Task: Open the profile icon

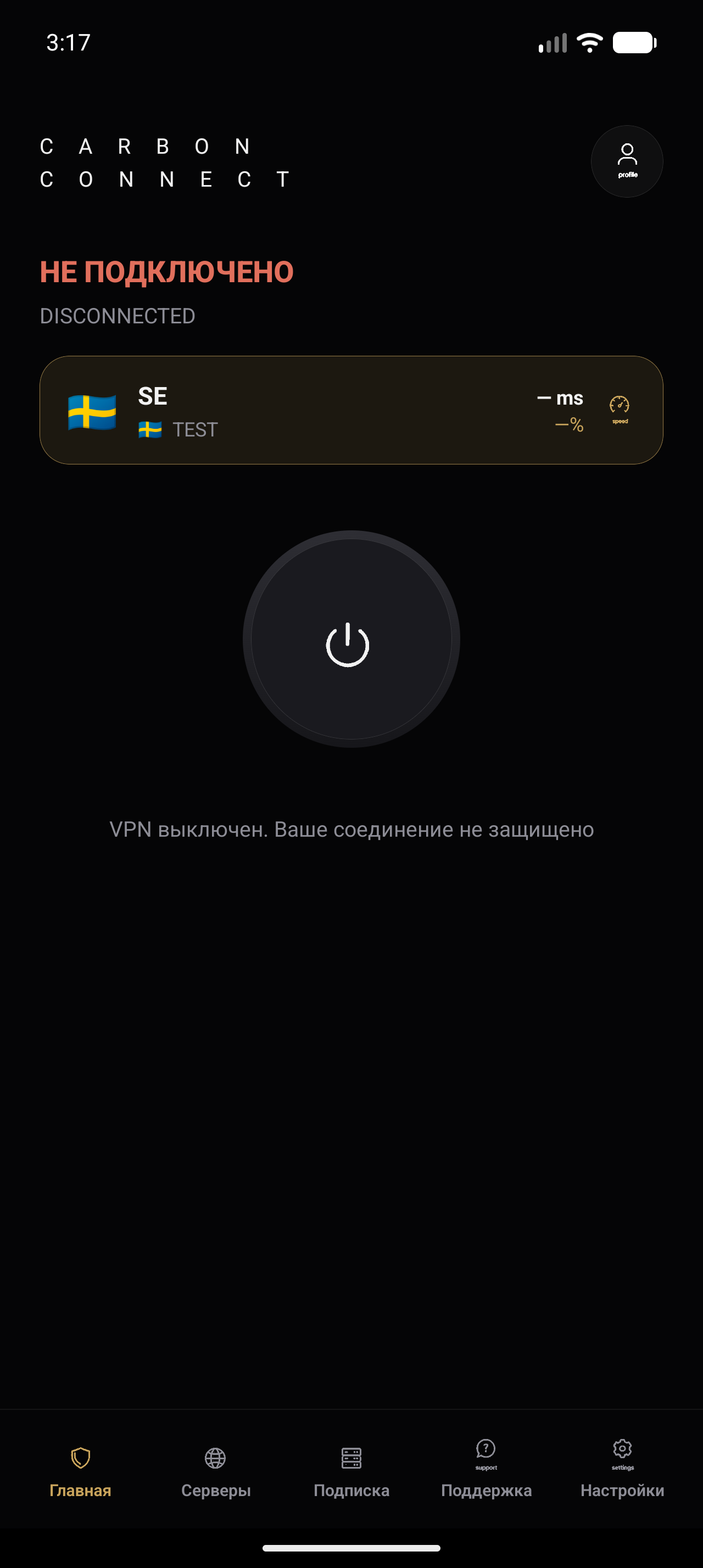Action: [x=627, y=161]
